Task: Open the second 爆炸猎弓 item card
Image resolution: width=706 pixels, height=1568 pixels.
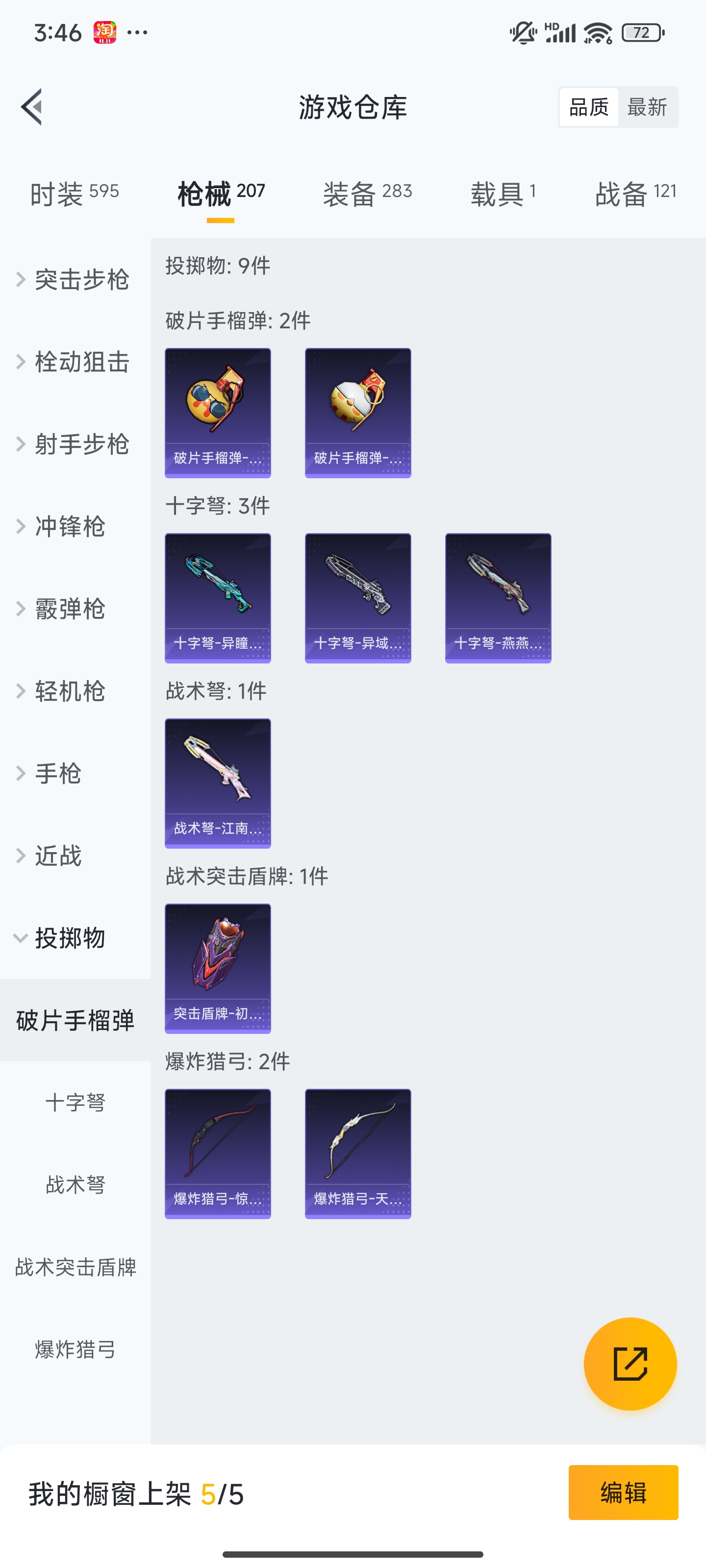Action: pyautogui.click(x=357, y=1154)
